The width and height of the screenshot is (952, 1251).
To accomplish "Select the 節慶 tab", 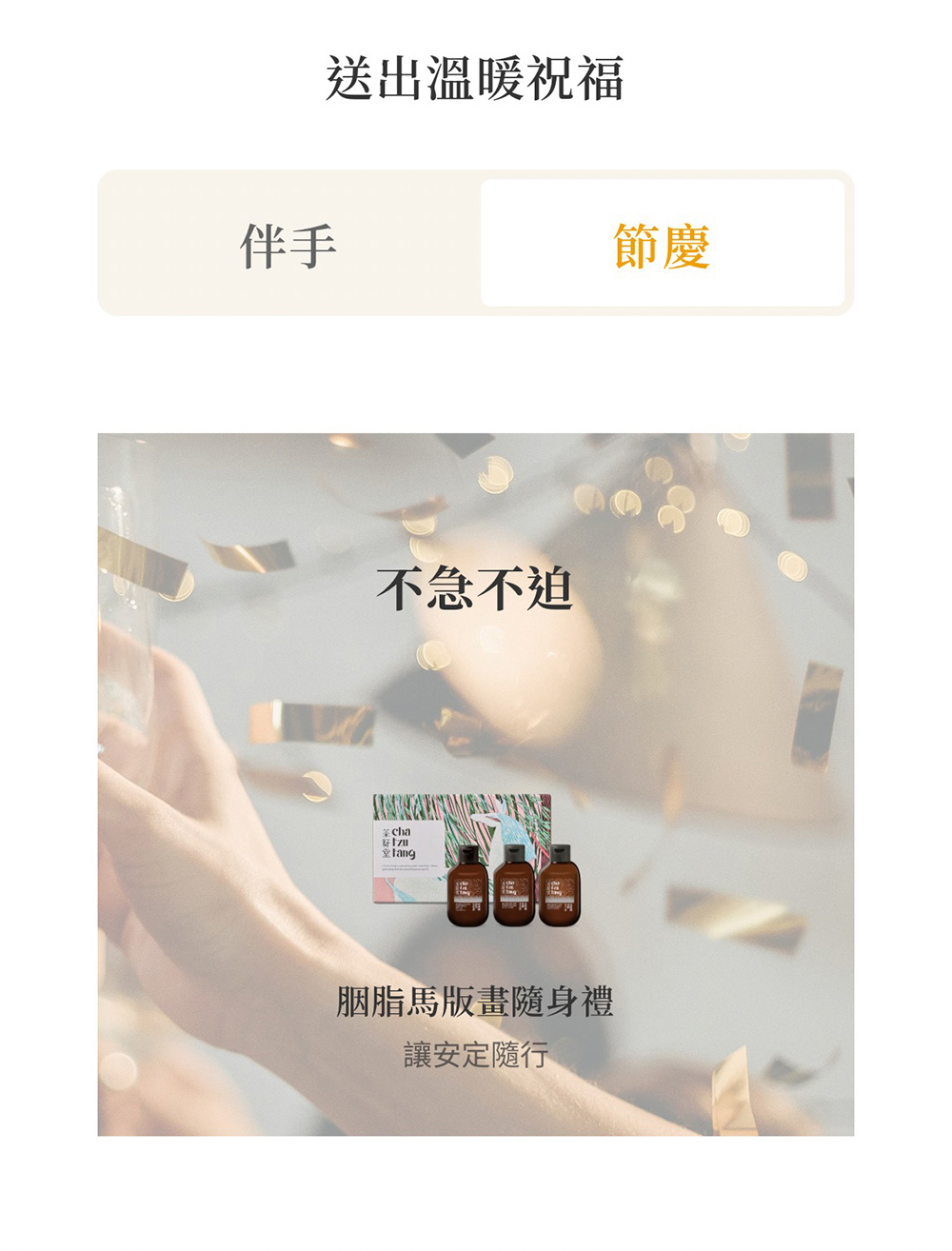I will click(x=662, y=245).
